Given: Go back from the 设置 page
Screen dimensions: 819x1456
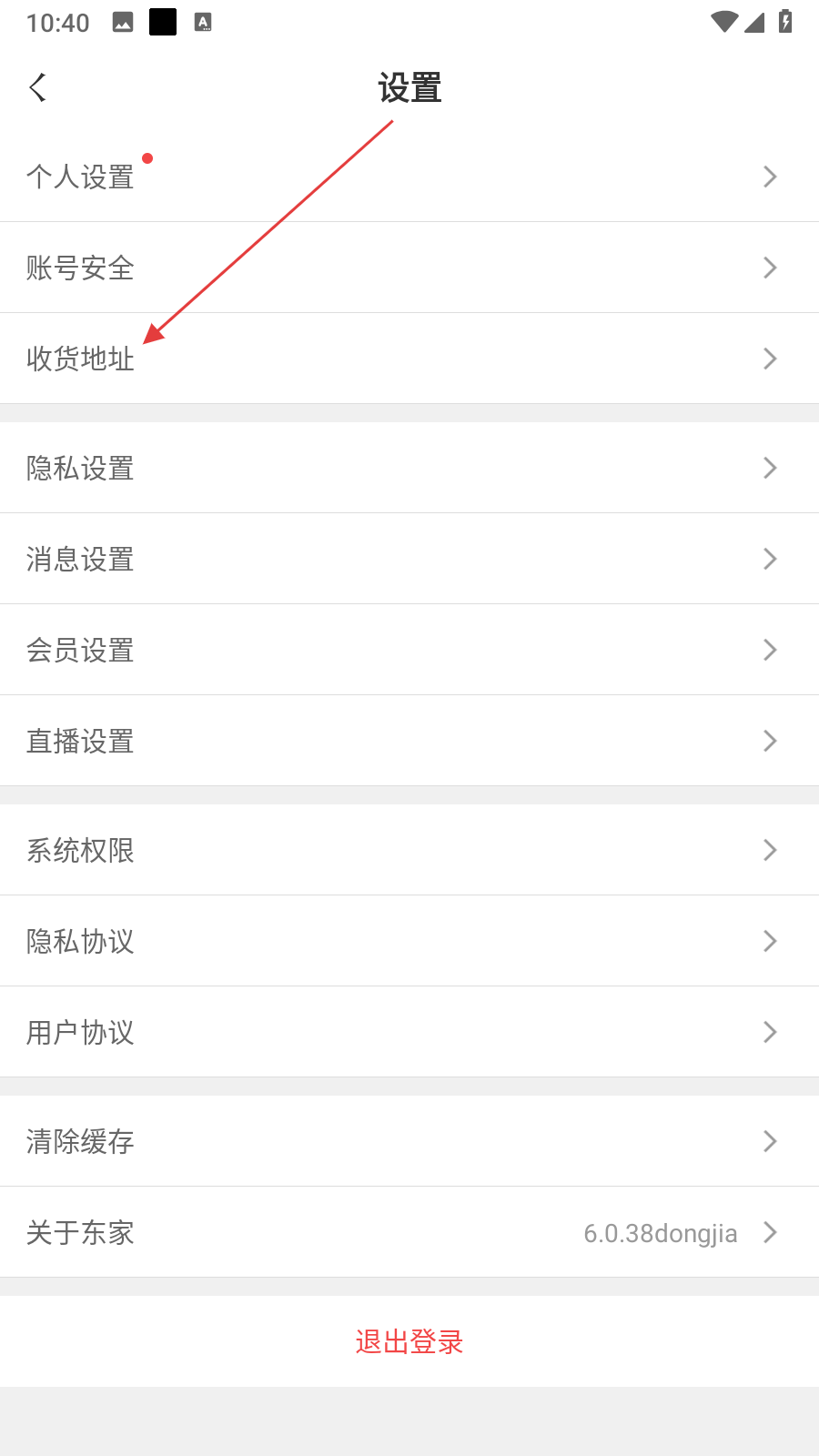Looking at the screenshot, I should (x=38, y=88).
